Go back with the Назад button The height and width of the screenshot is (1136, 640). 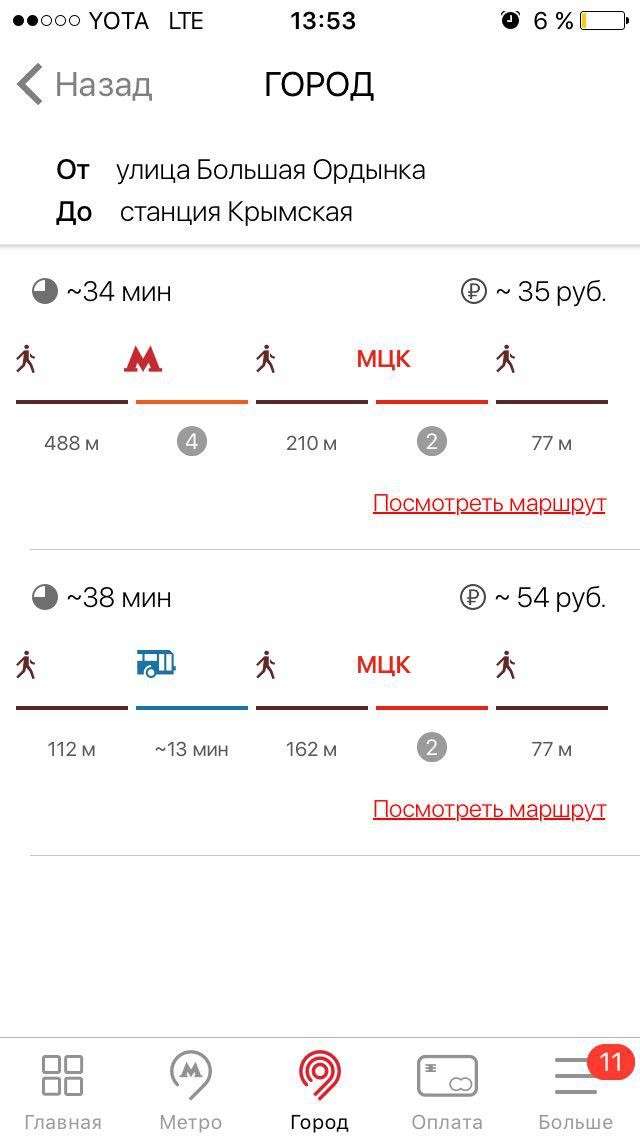[x=85, y=85]
